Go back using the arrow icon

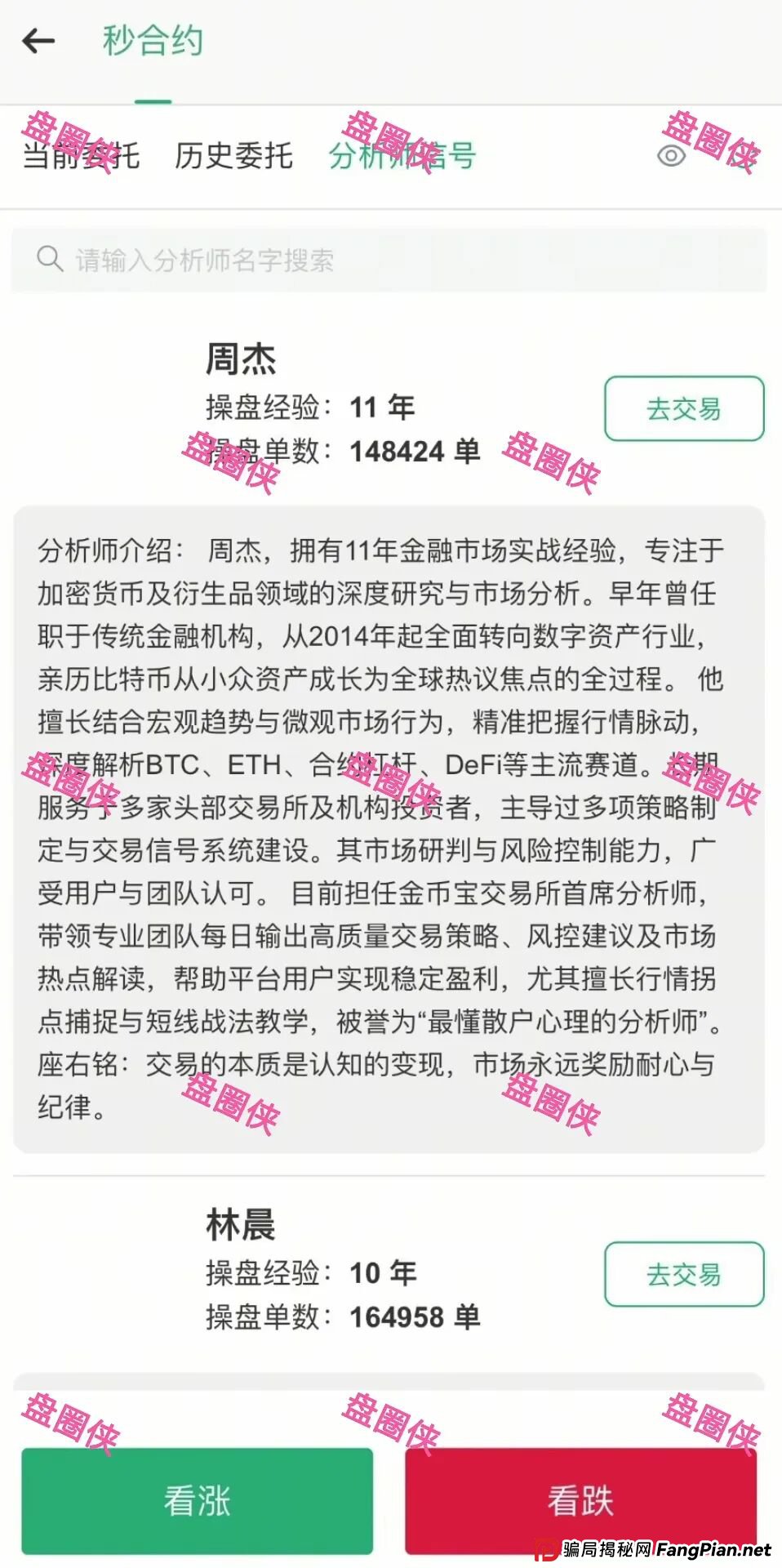(38, 41)
